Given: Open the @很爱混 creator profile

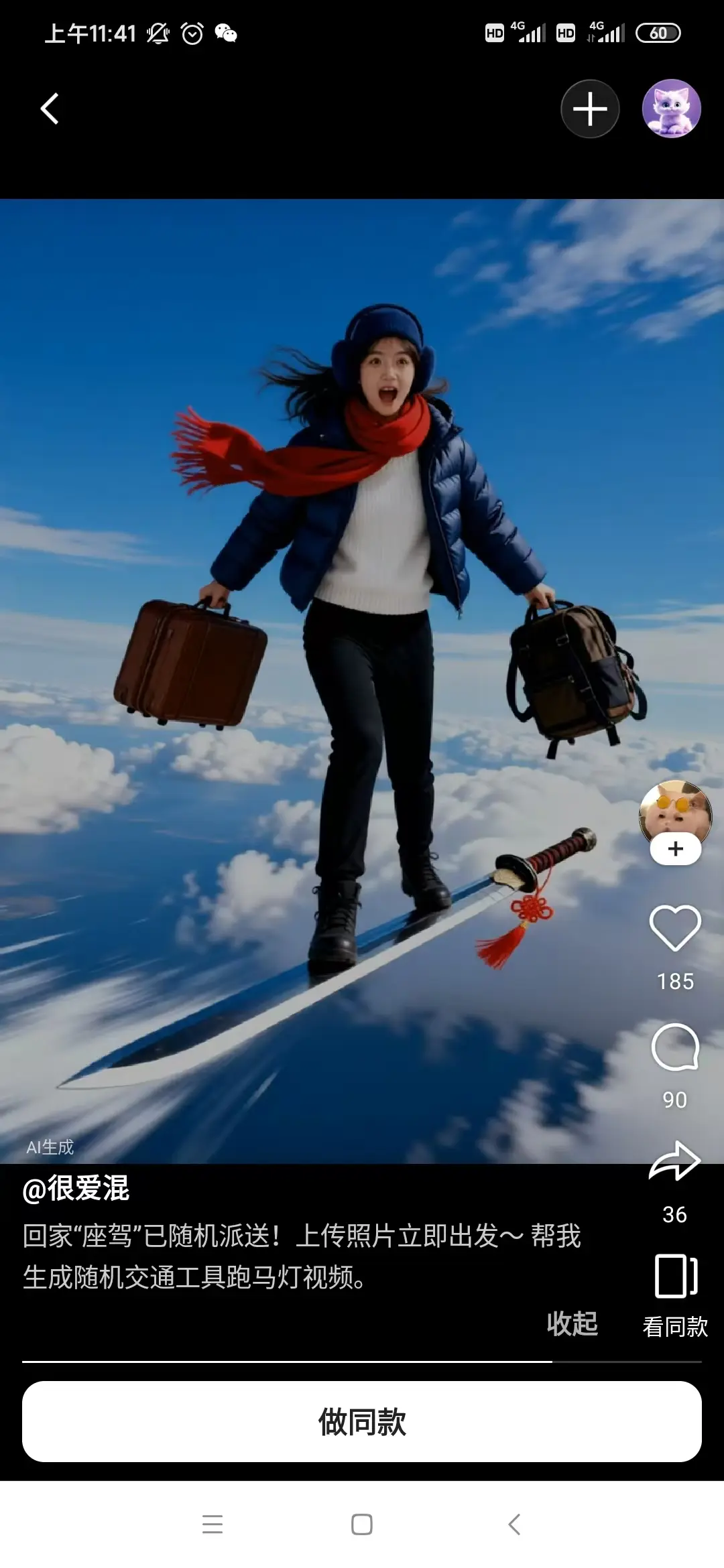Looking at the screenshot, I should point(76,1189).
